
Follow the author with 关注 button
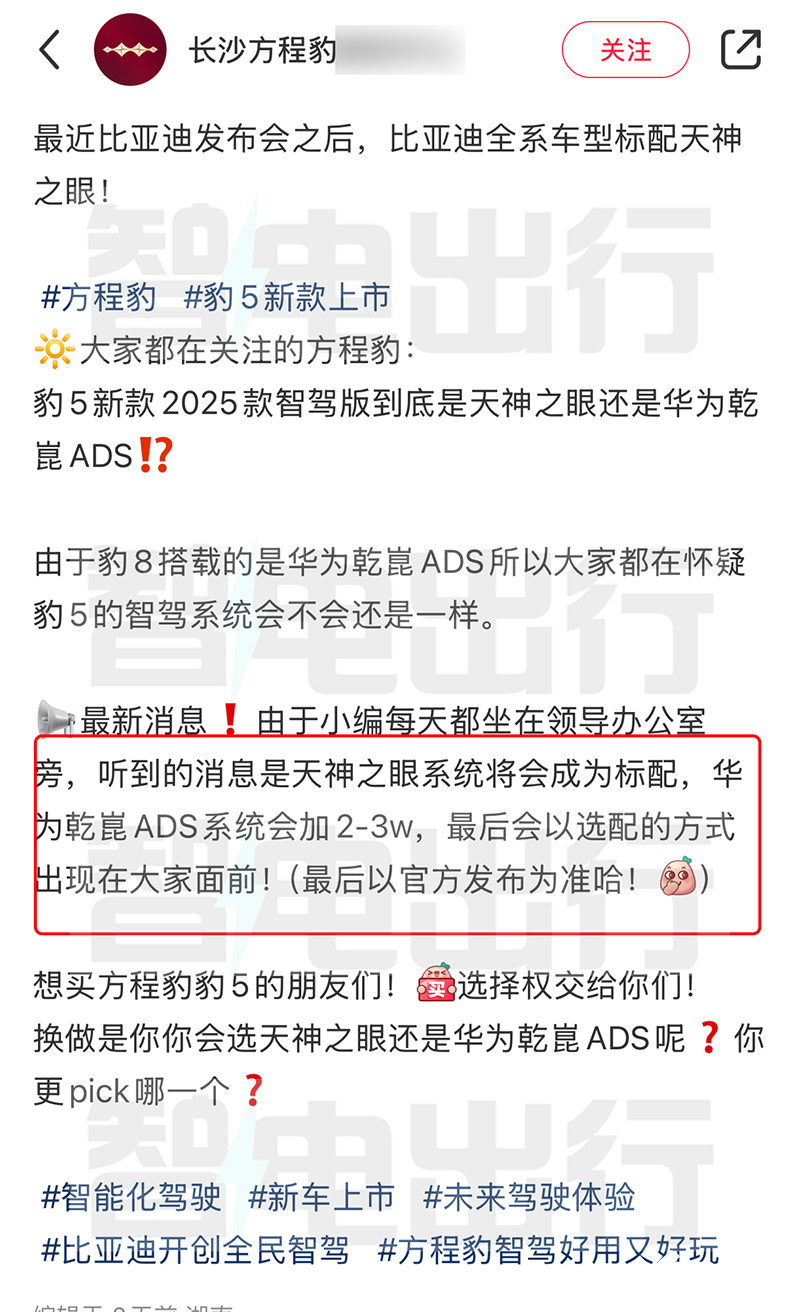625,49
